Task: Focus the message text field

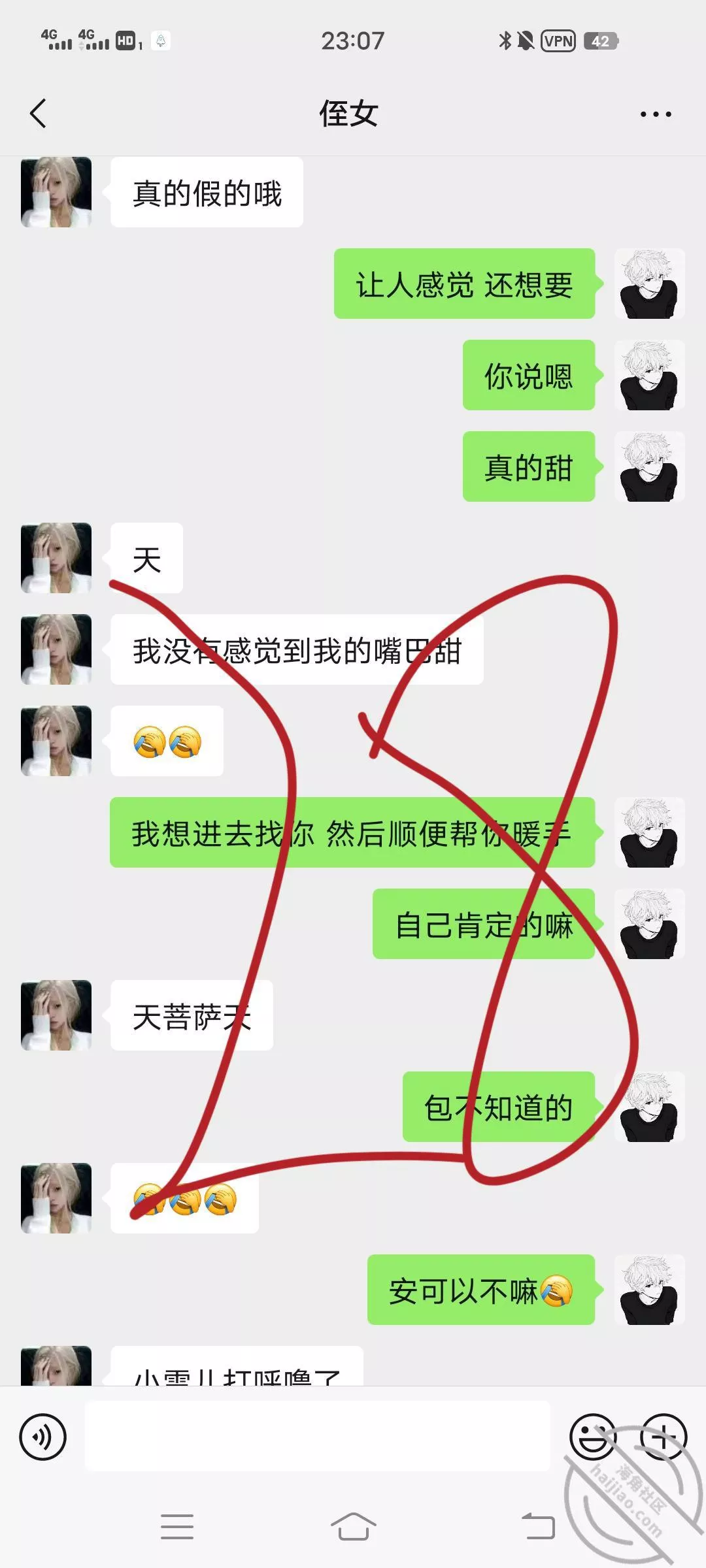Action: point(317,1437)
